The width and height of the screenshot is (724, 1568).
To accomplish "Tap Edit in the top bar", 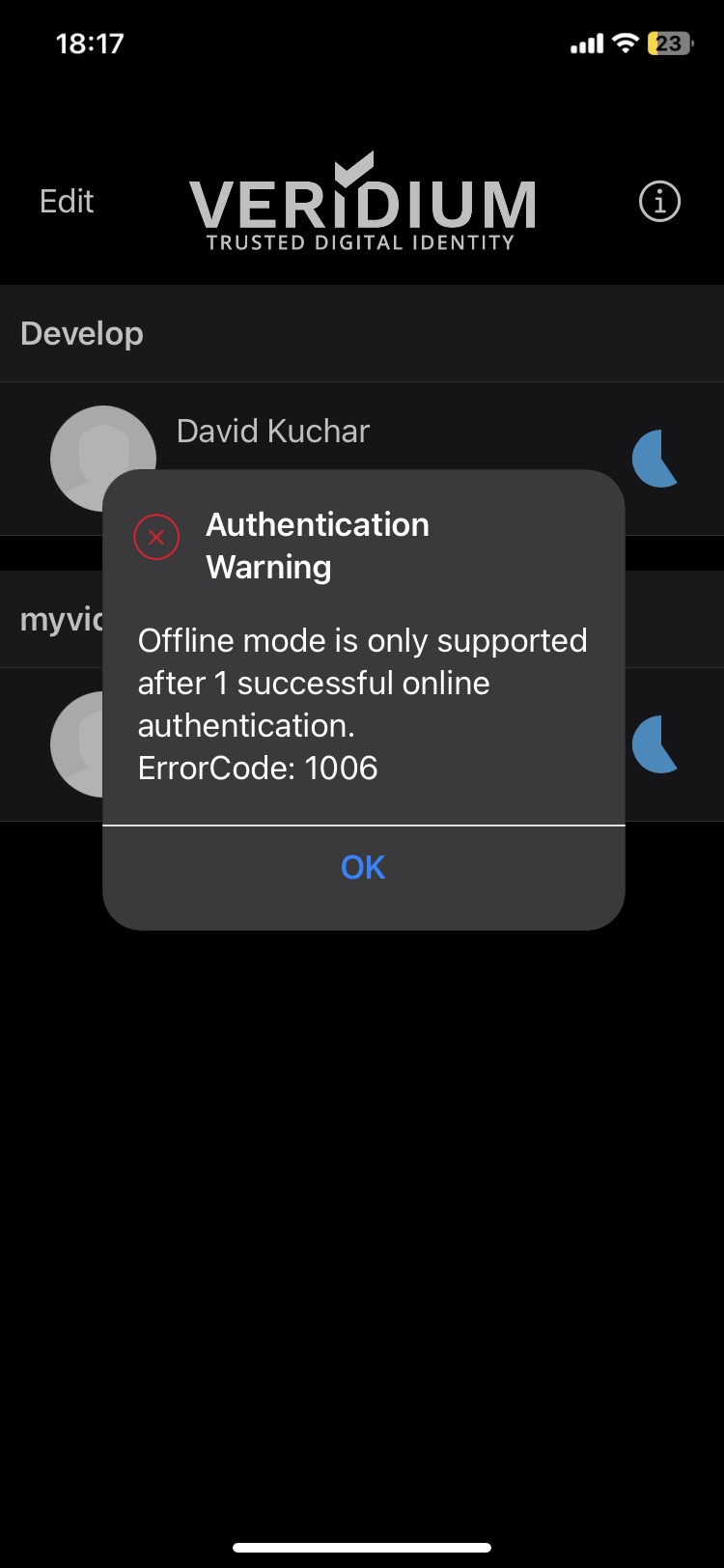I will click(x=67, y=202).
